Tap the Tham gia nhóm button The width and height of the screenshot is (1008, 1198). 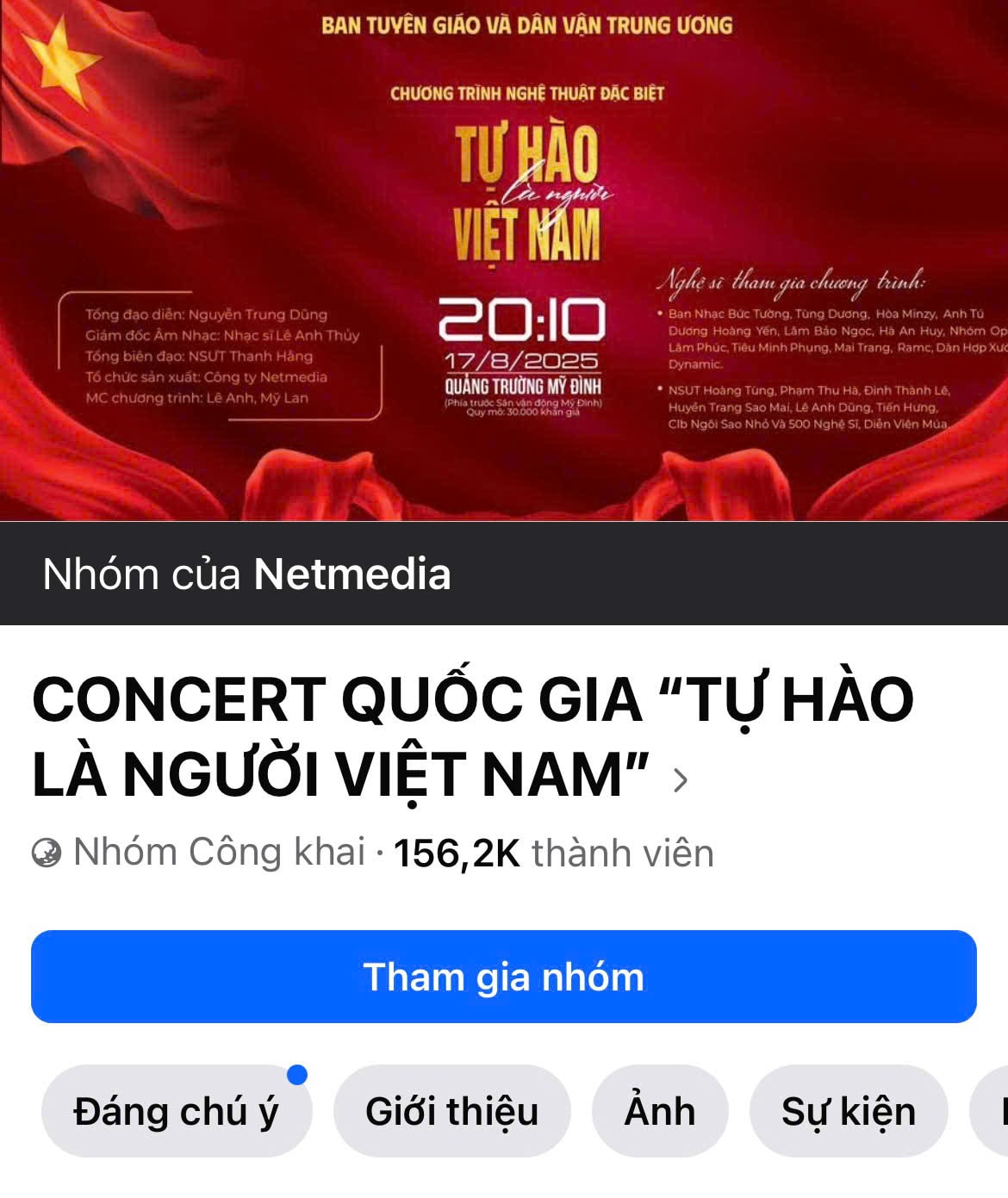click(503, 977)
